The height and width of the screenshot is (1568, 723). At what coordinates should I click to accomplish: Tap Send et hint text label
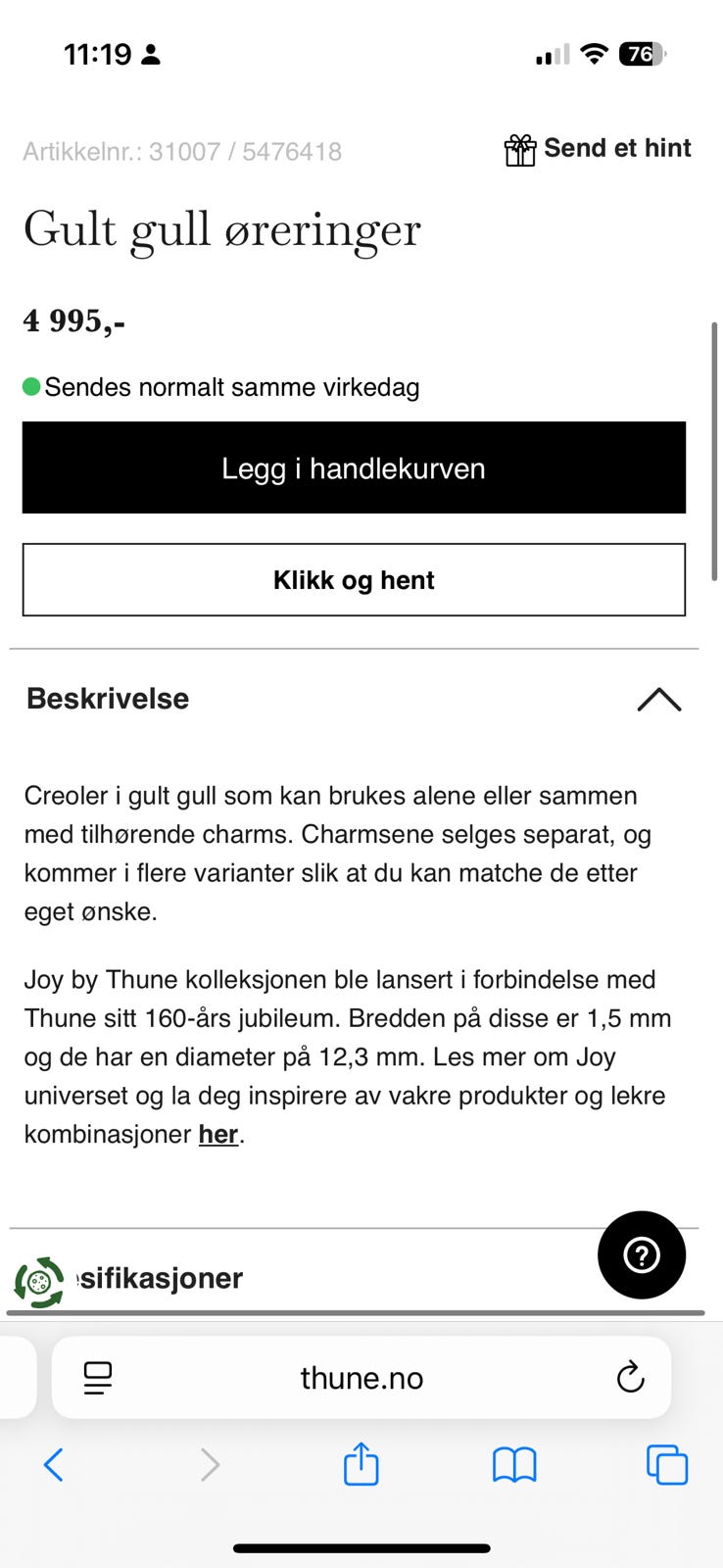[618, 149]
